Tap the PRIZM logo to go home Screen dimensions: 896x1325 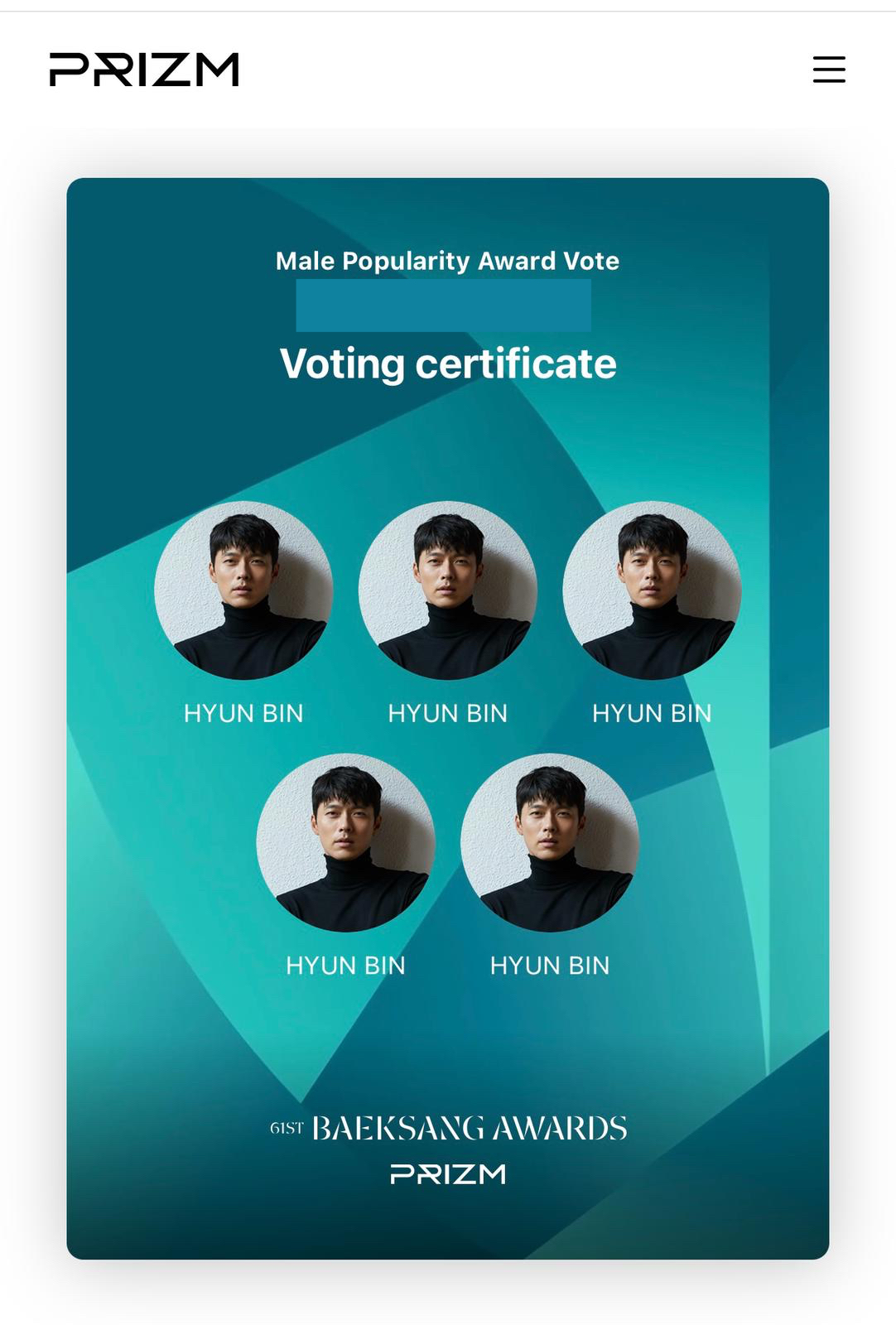pos(144,70)
